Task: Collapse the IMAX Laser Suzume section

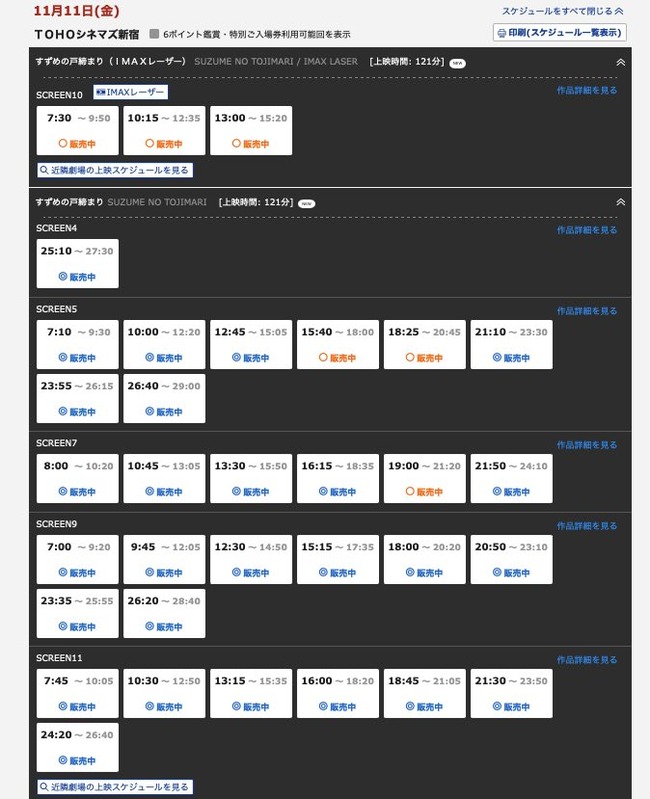Action: [620, 62]
